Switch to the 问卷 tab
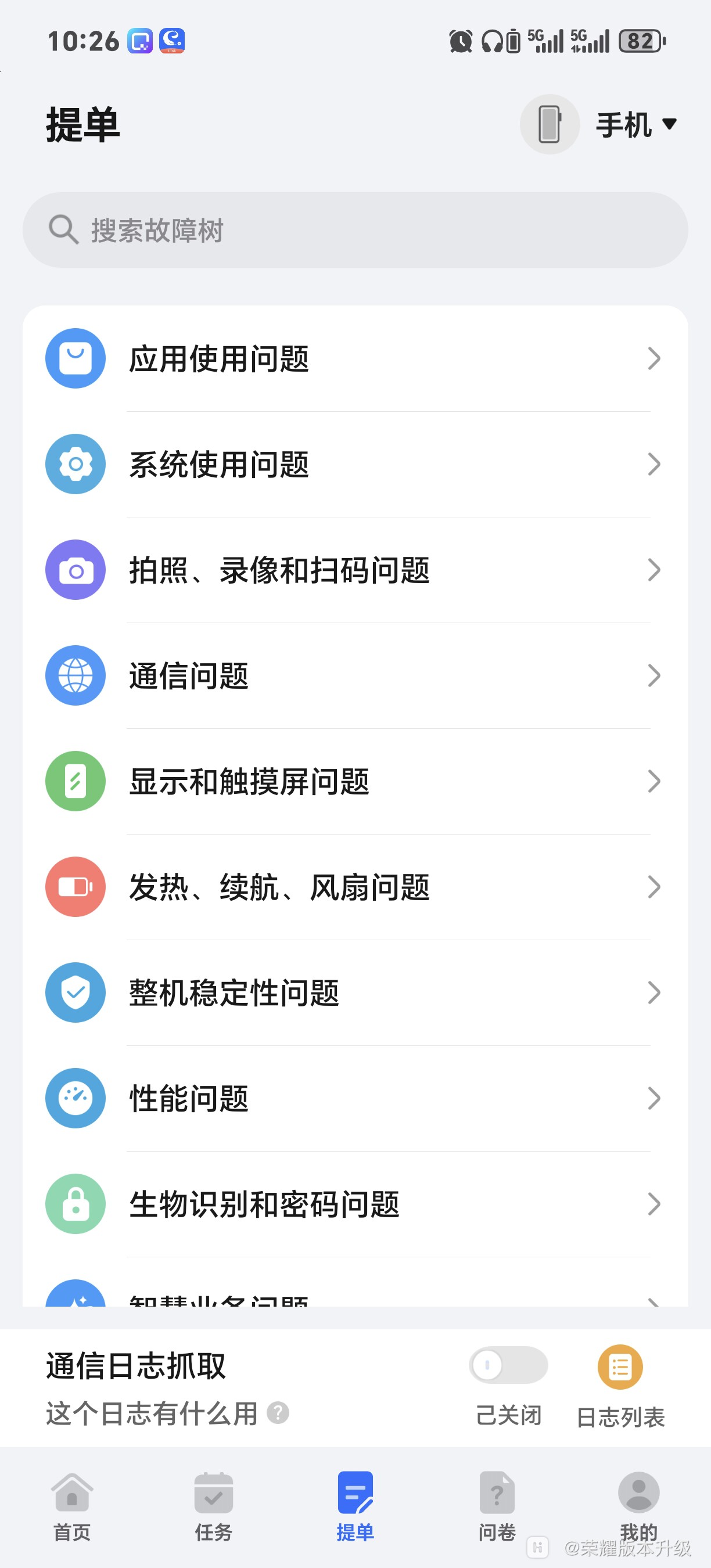The image size is (711, 1568). coord(497,1506)
